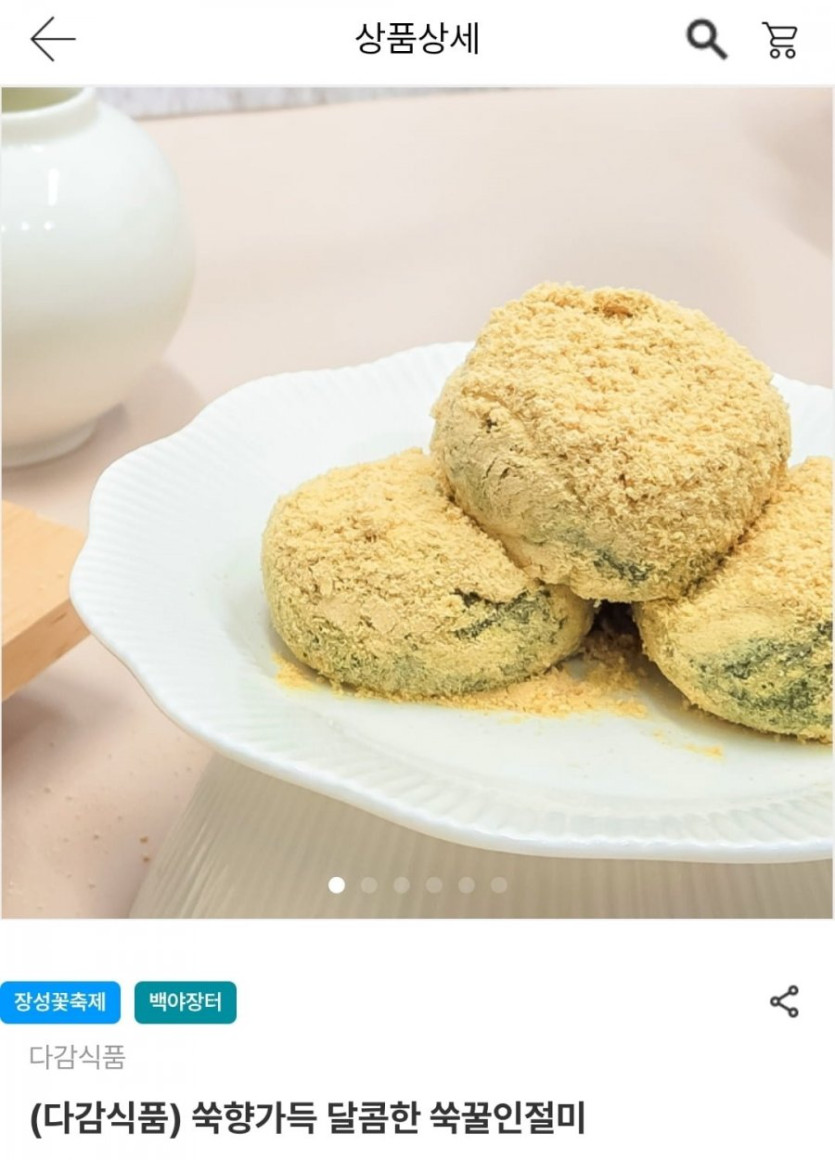The height and width of the screenshot is (1160, 835).
Task: Open the shopping cart
Action: [x=780, y=40]
